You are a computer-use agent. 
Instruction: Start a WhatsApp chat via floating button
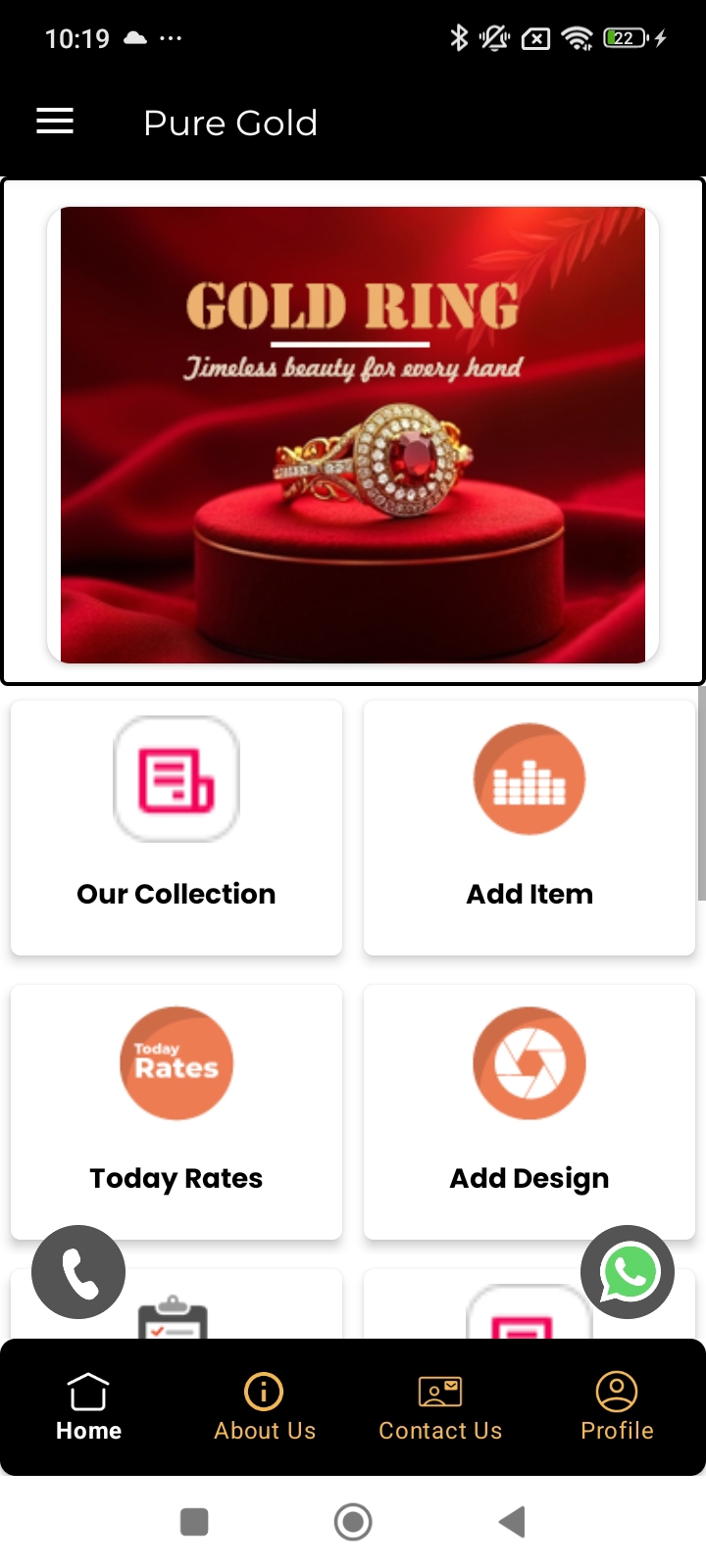click(x=628, y=1271)
